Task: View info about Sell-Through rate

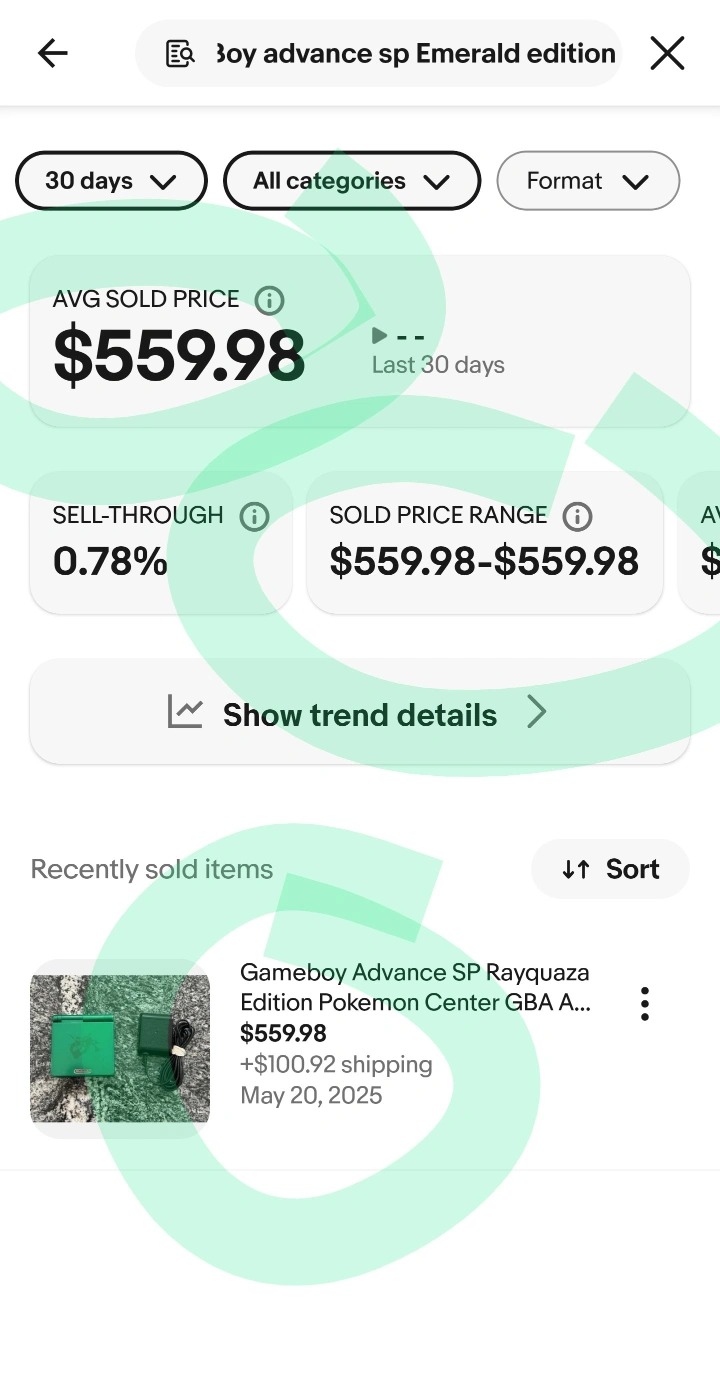Action: [254, 516]
